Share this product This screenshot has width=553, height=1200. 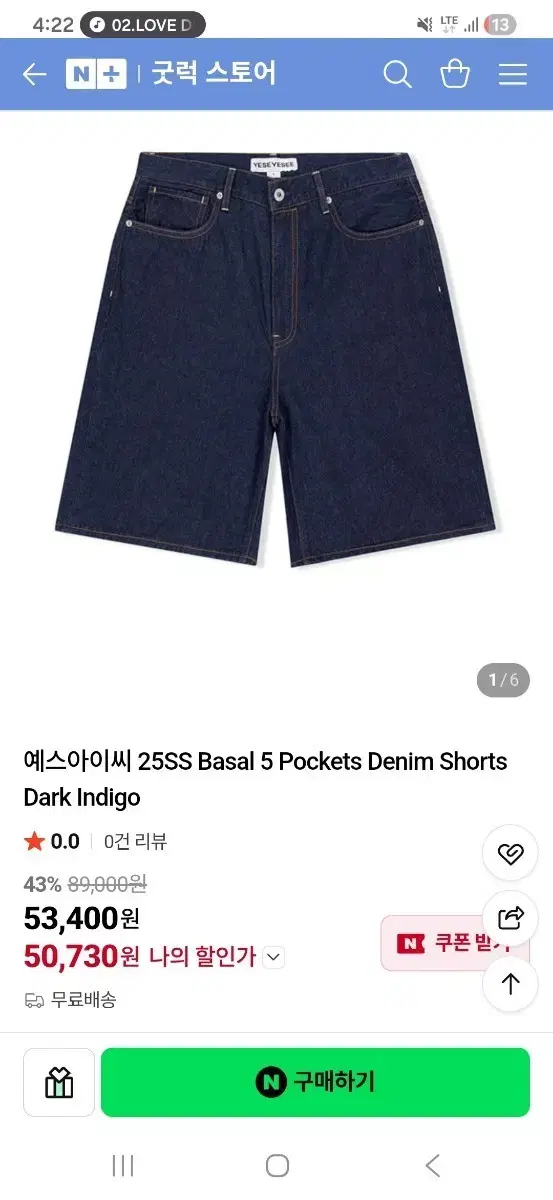(x=510, y=918)
